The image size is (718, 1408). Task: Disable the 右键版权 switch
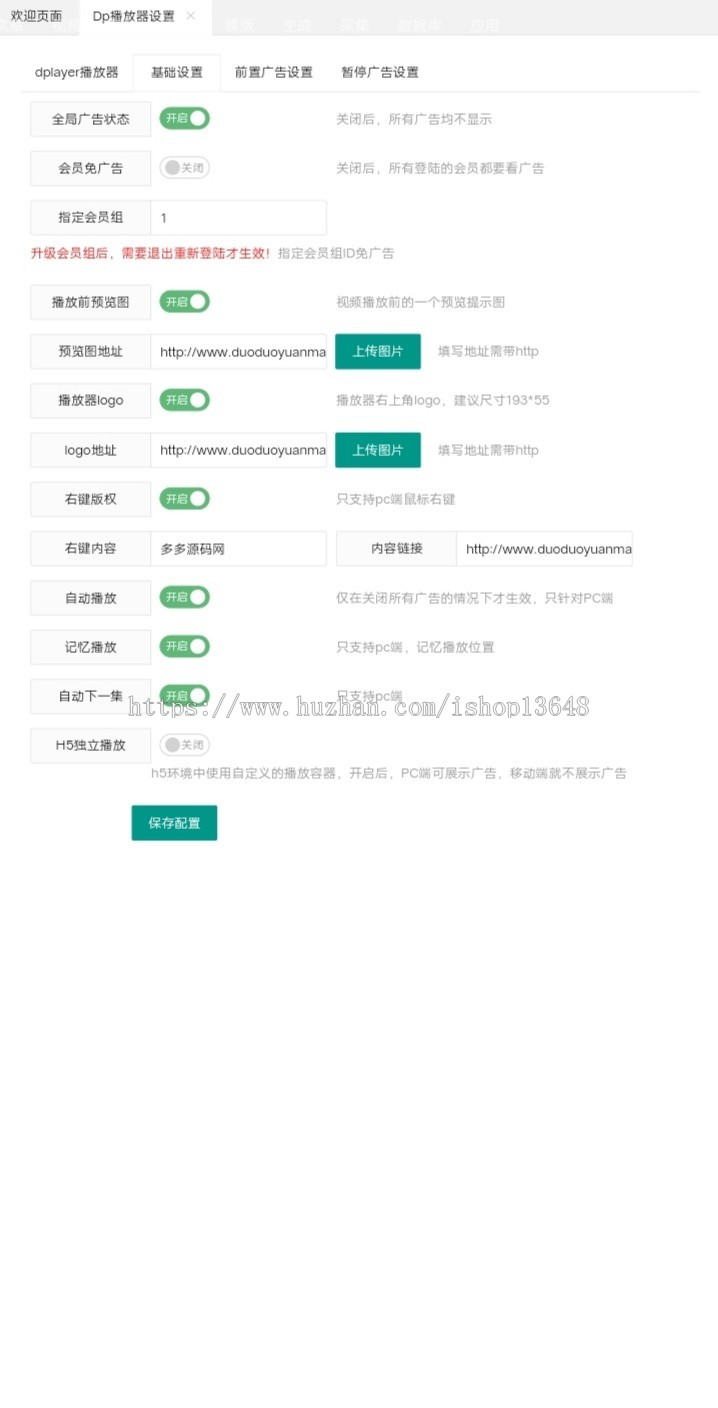(x=185, y=499)
